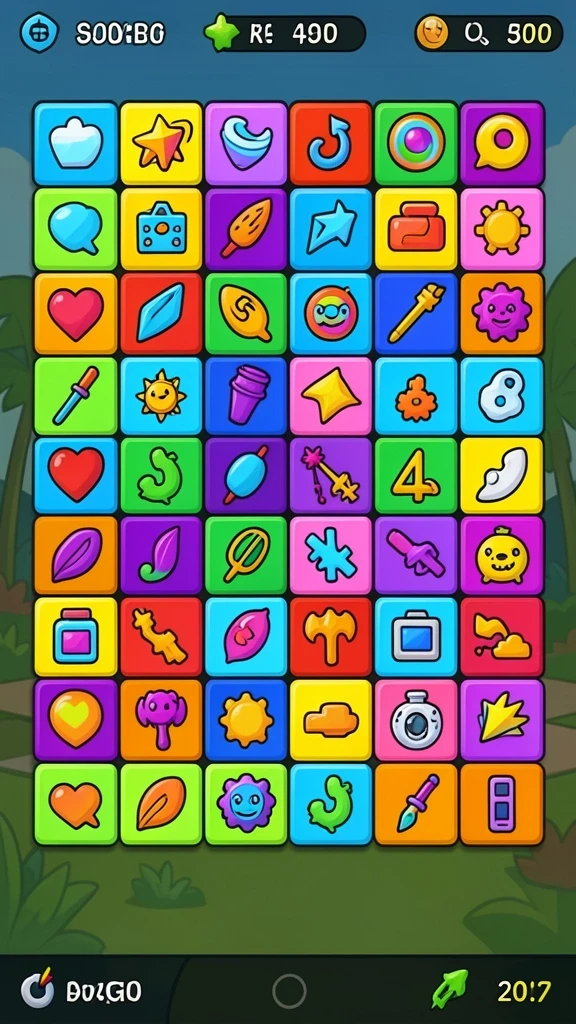Pick the purple orb tile on green
This screenshot has width=576, height=1024.
tap(416, 143)
